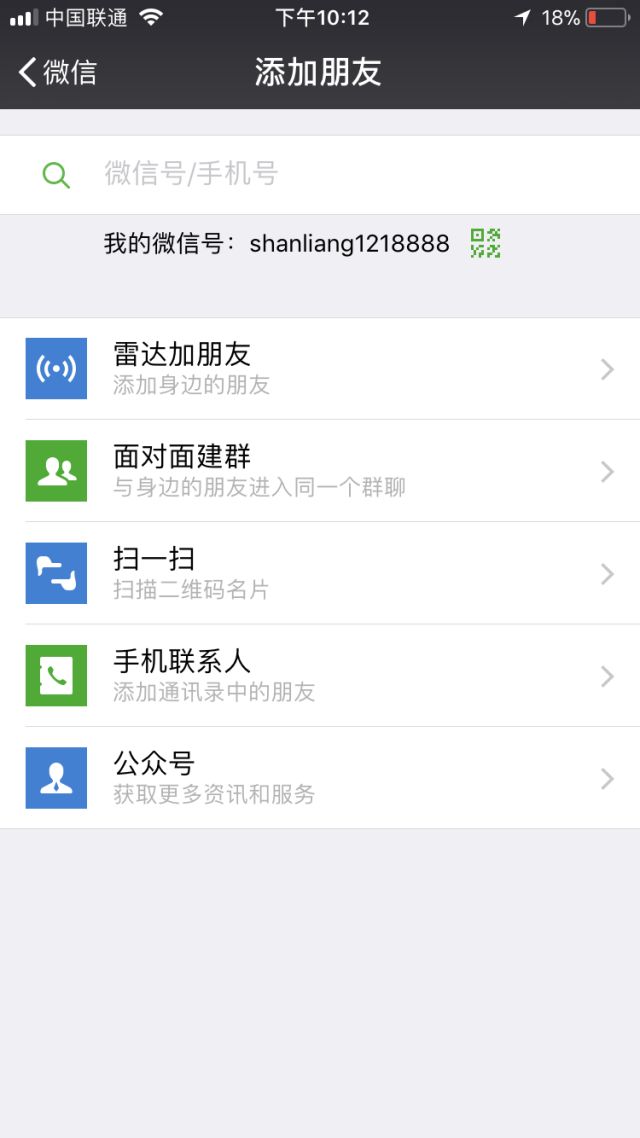640x1138 pixels.
Task: Open 雷达加朋友
Action: coord(320,369)
